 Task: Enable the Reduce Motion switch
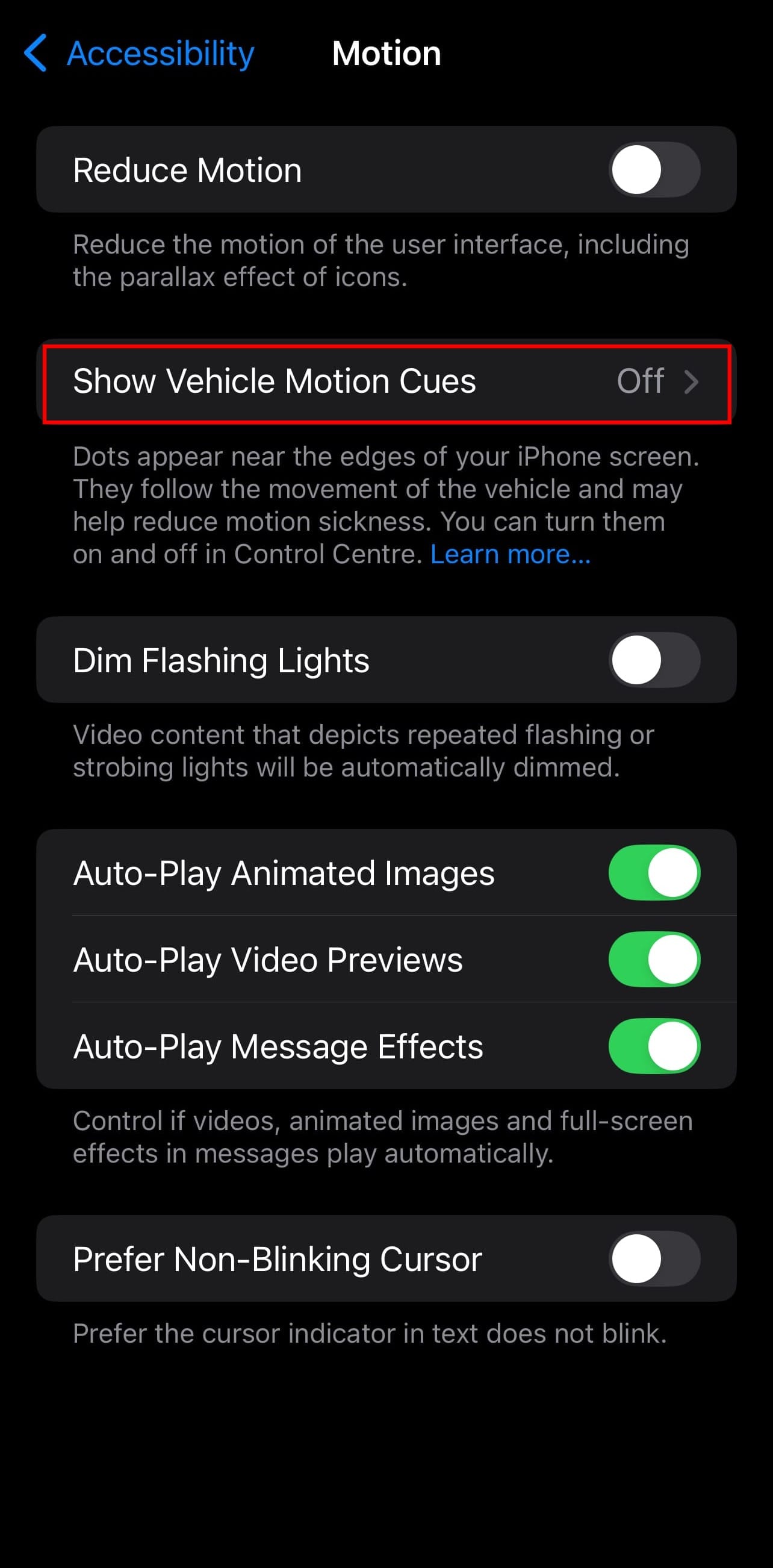tap(654, 169)
